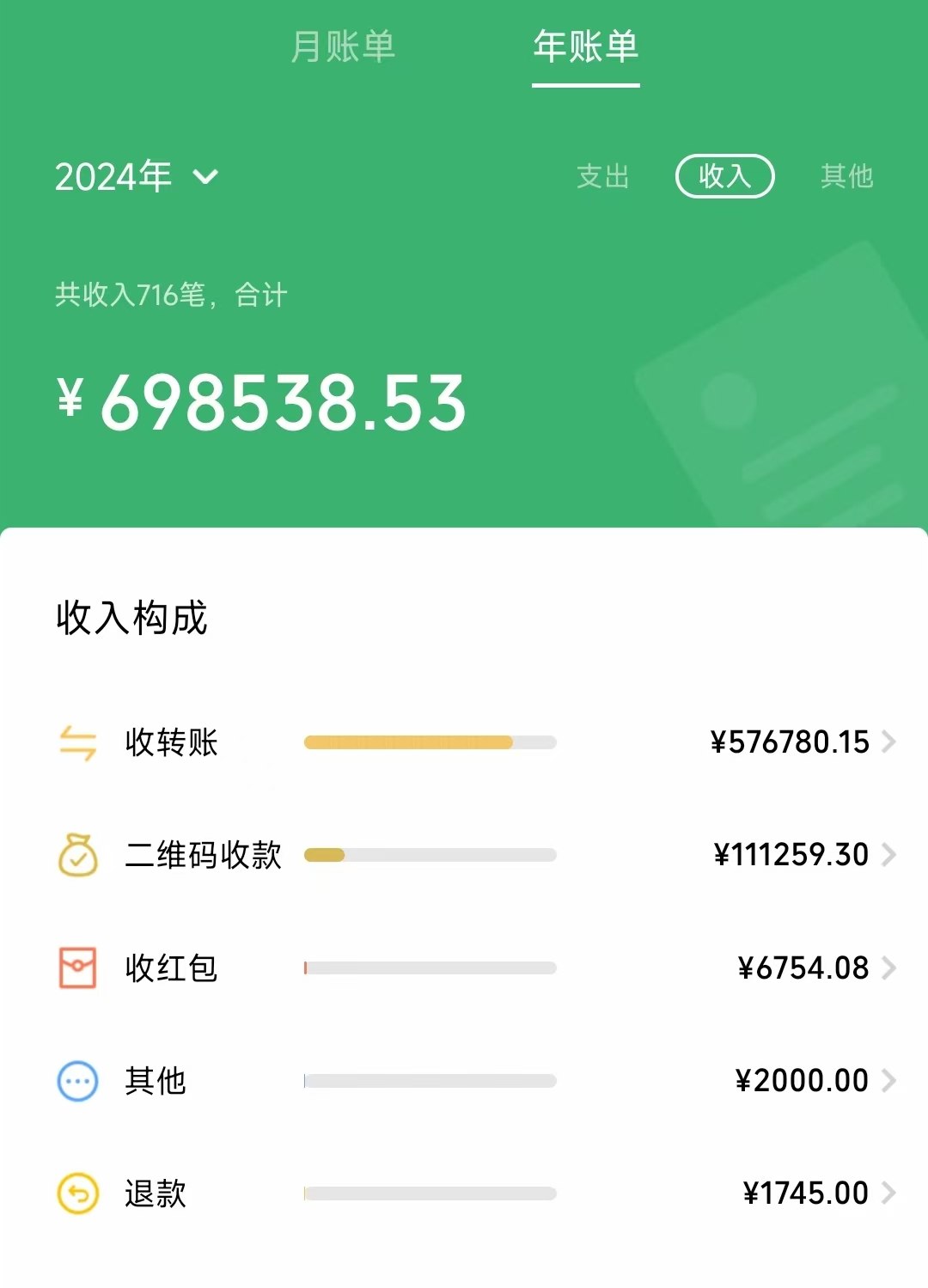The width and height of the screenshot is (928, 1288).
Task: Click the money bag icon next to 二维码收款
Action: (x=76, y=855)
